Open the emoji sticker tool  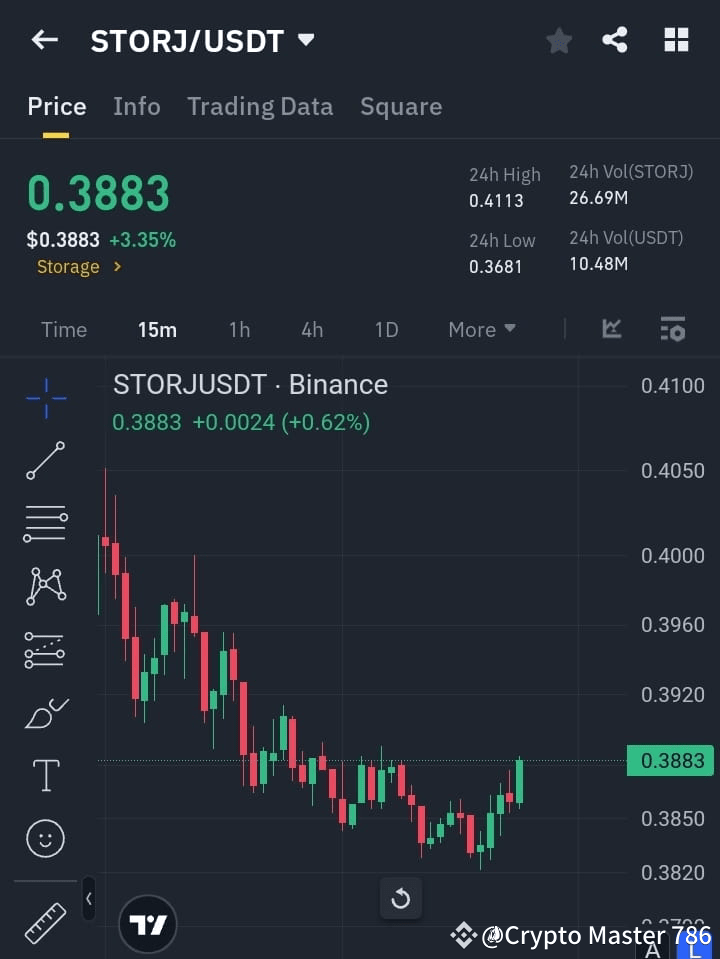[x=45, y=838]
